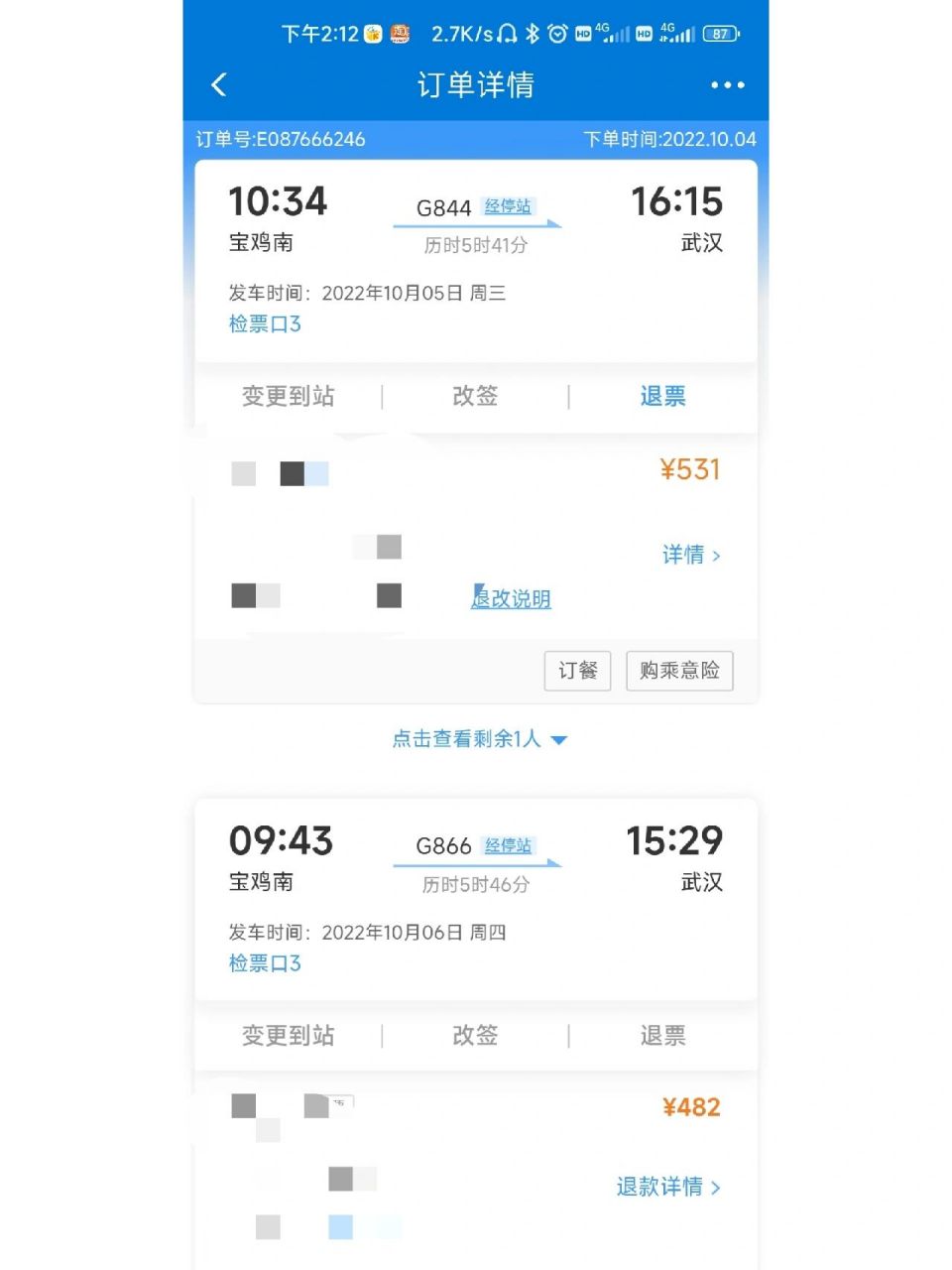The image size is (952, 1270).
Task: Tap the back arrow to return
Action: (x=219, y=85)
